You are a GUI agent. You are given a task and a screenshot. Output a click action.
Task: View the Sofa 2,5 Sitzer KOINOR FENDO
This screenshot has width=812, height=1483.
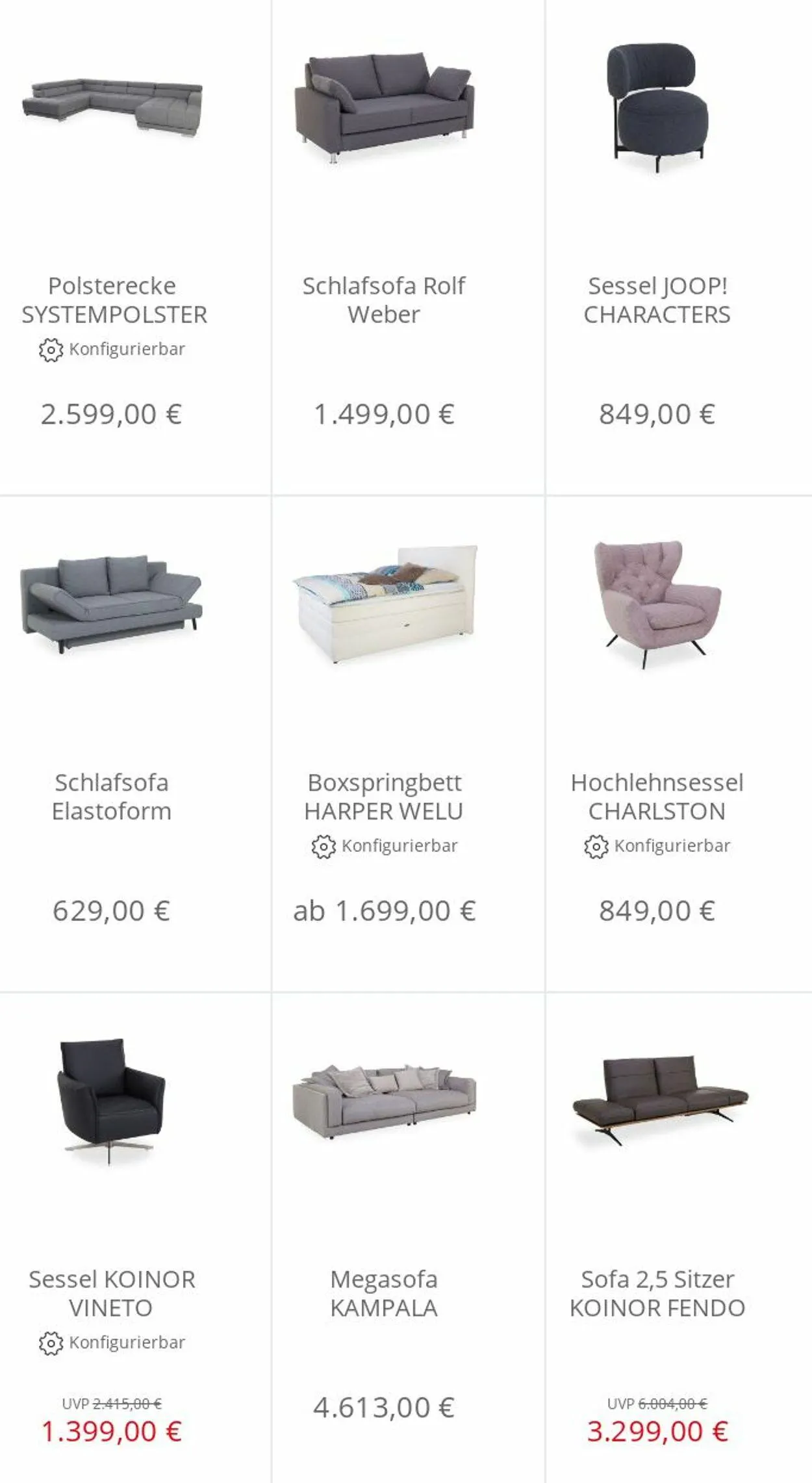[657, 1293]
